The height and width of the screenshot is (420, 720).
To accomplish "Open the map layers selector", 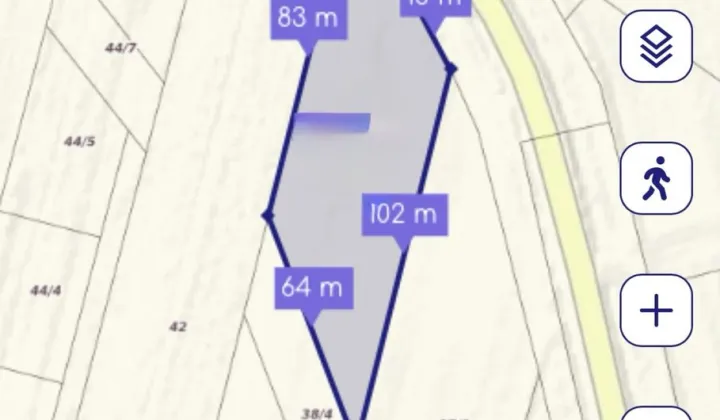I will click(656, 47).
